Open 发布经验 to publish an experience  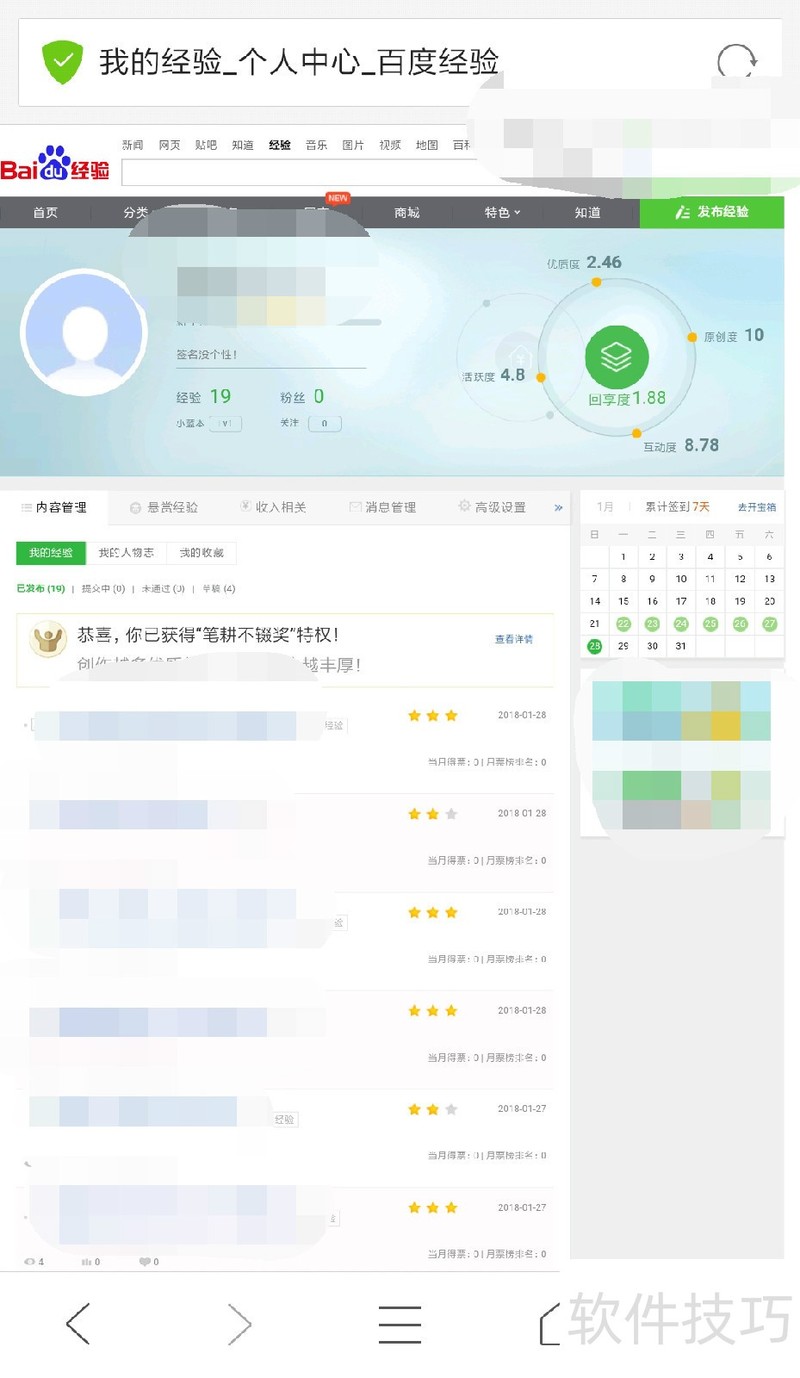[x=712, y=212]
